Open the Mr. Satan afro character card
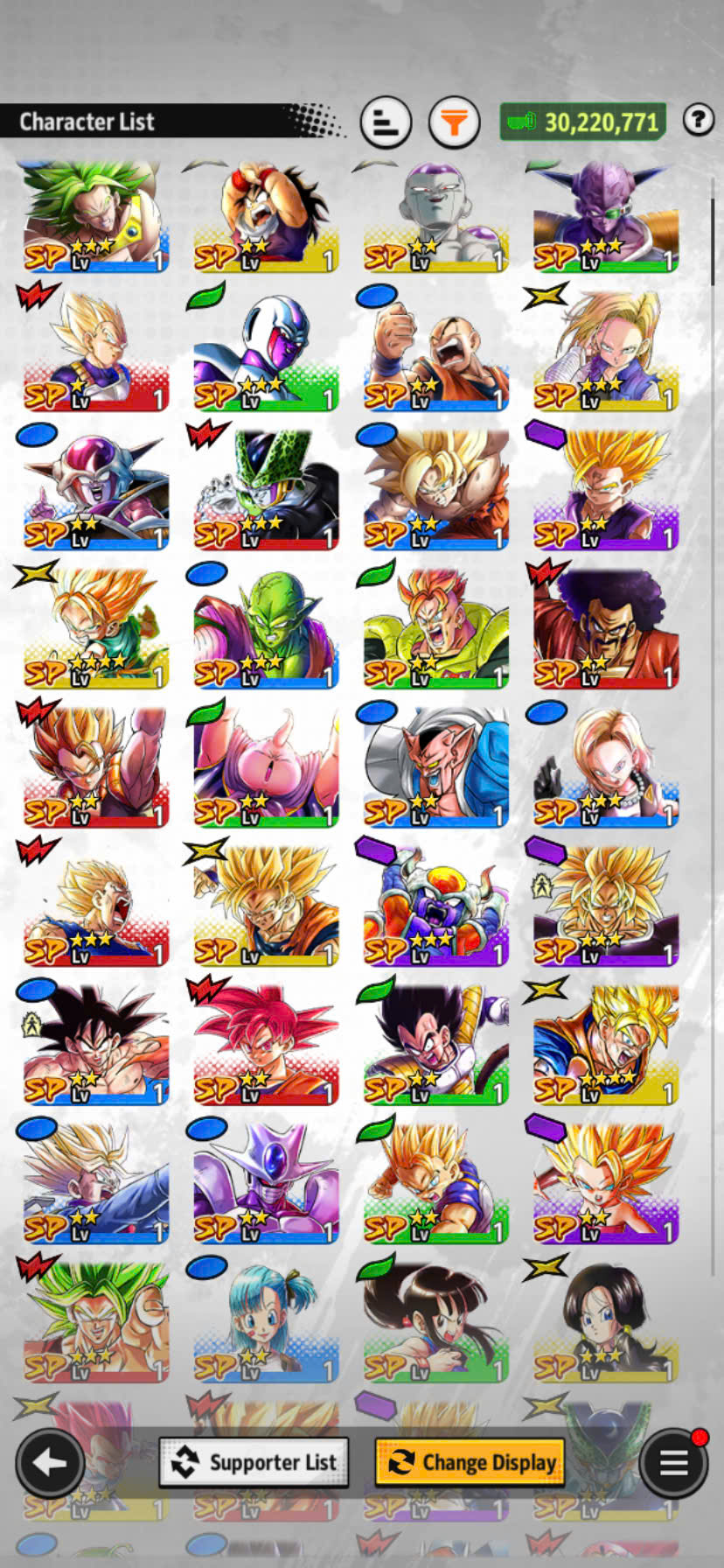The height and width of the screenshot is (1568, 724). (605, 626)
